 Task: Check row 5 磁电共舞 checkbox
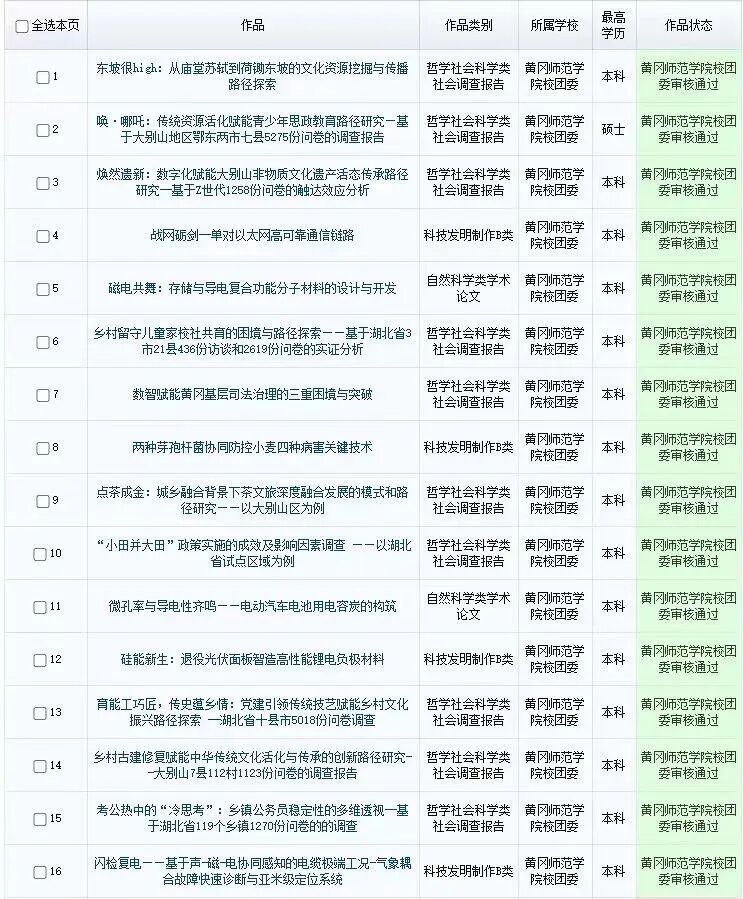(x=42, y=289)
